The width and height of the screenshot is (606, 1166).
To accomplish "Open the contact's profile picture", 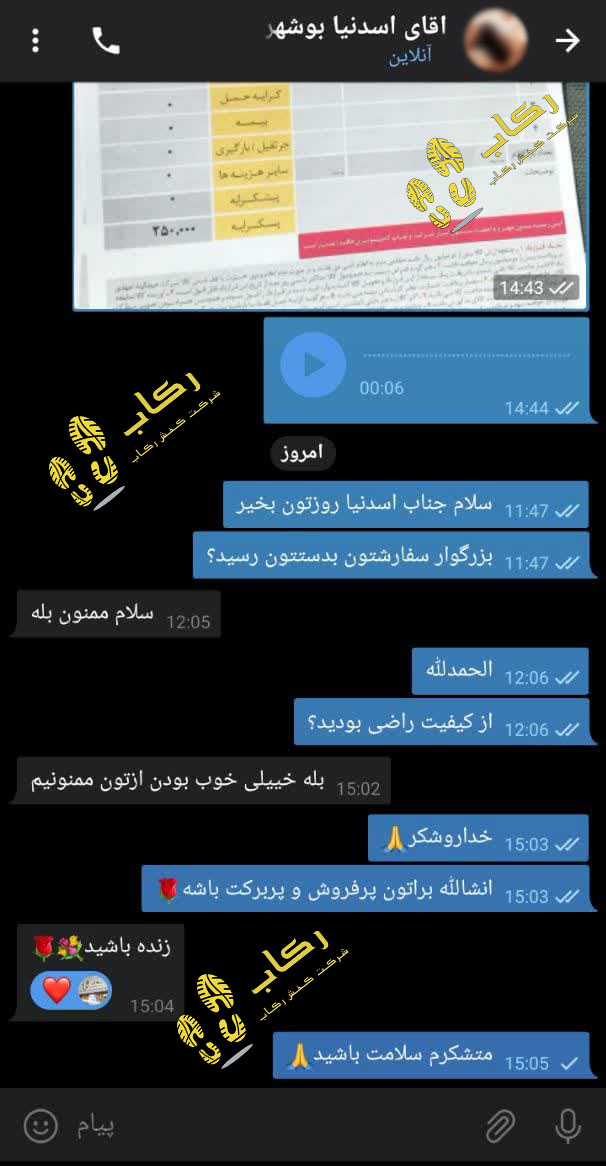I will 497,40.
